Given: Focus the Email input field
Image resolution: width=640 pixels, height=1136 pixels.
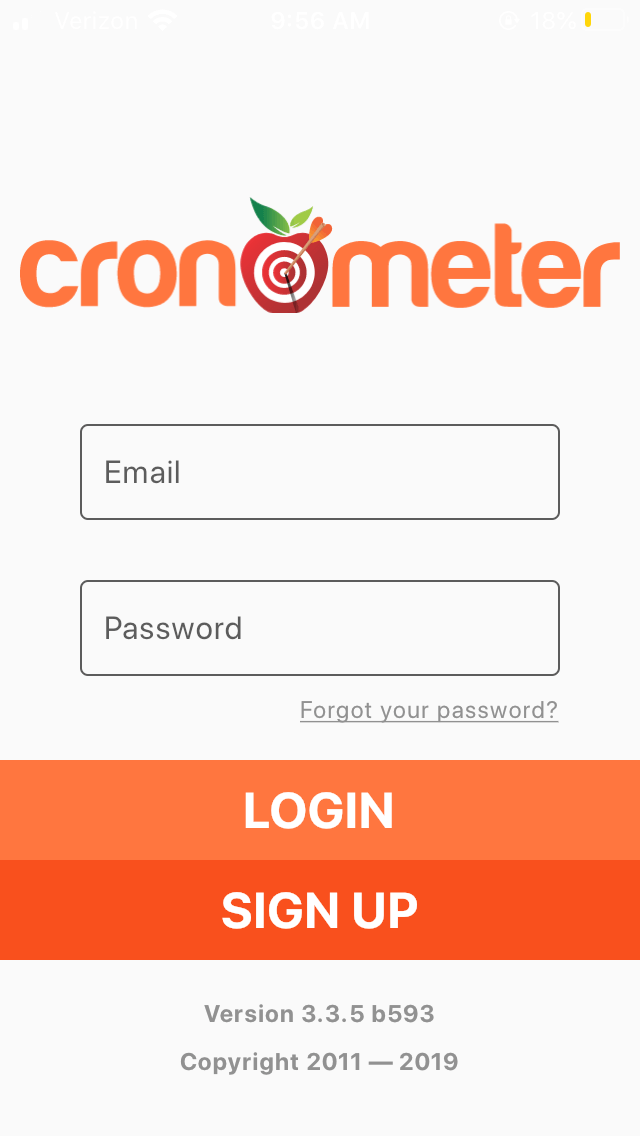Looking at the screenshot, I should coord(320,472).
